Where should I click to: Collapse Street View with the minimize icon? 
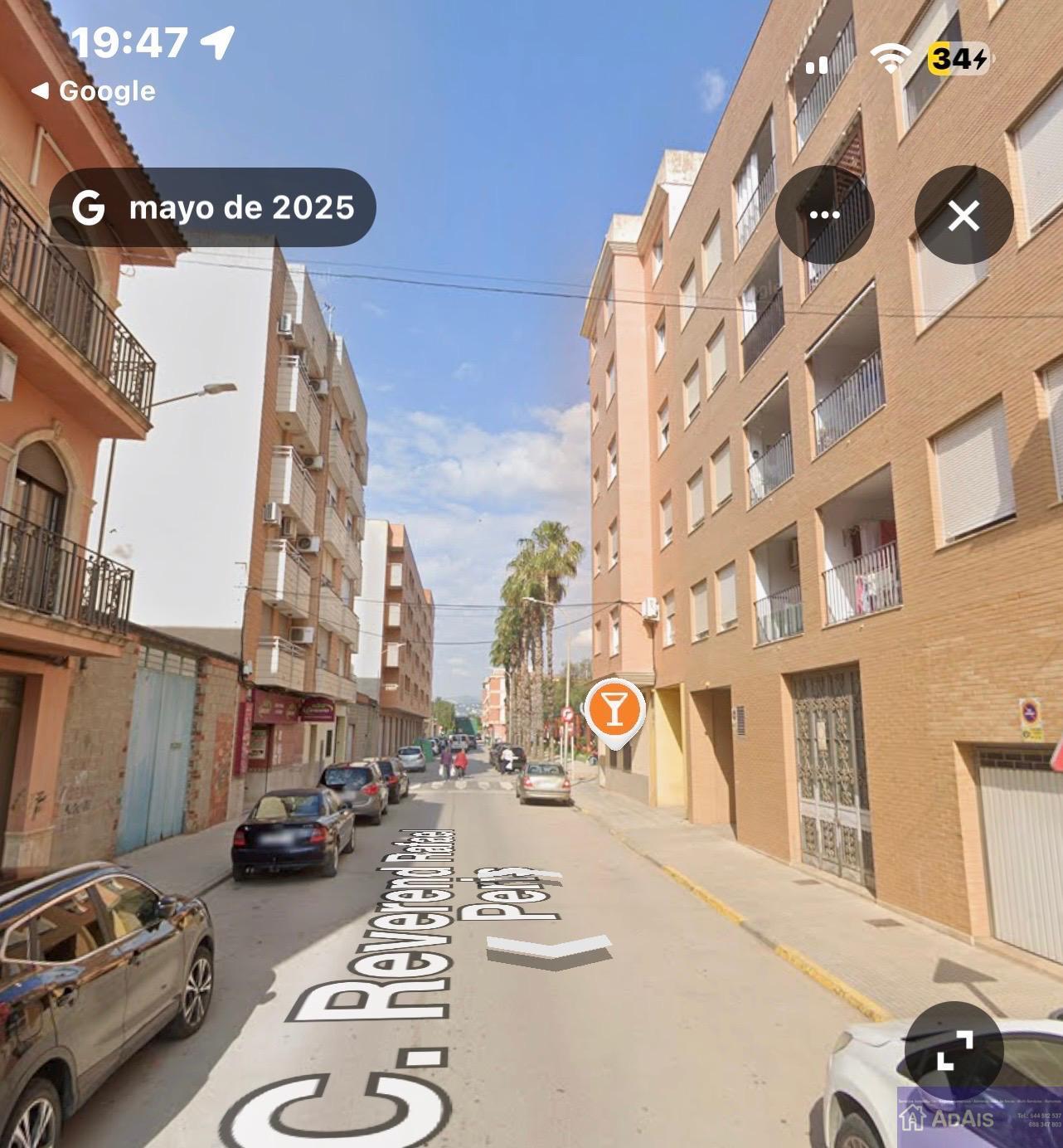tap(954, 1051)
